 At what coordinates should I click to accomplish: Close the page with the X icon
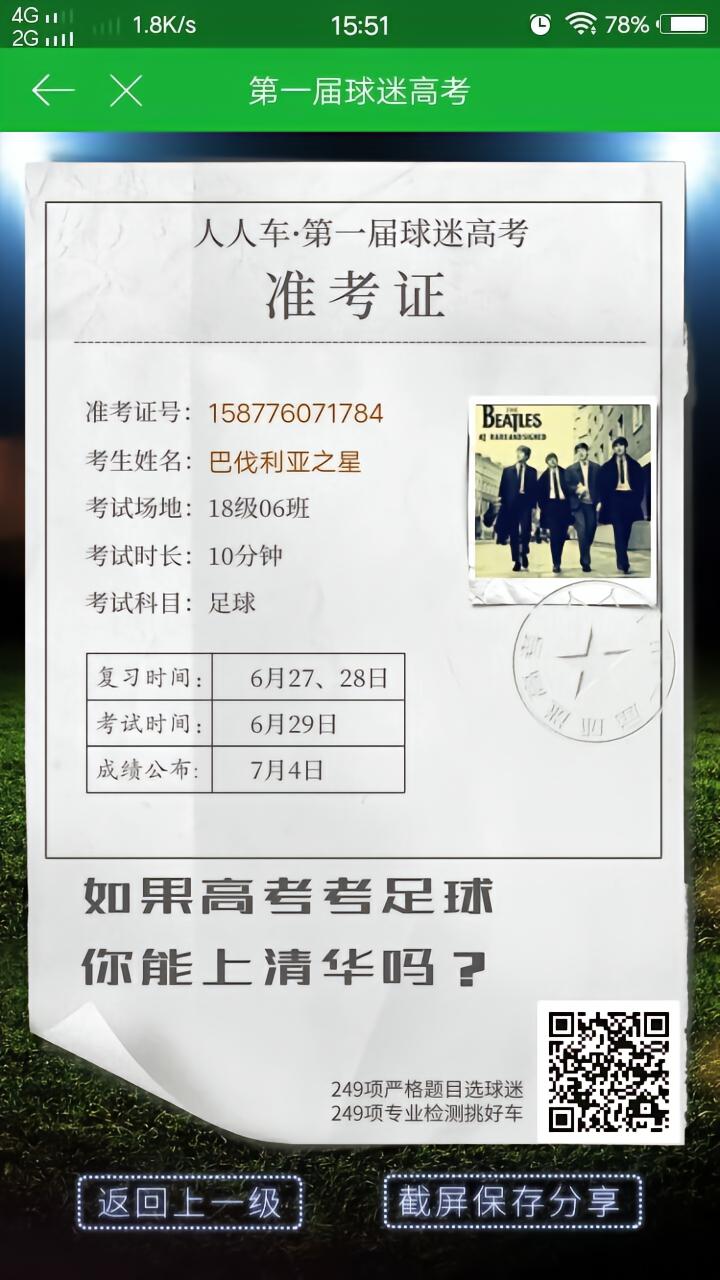click(x=126, y=91)
